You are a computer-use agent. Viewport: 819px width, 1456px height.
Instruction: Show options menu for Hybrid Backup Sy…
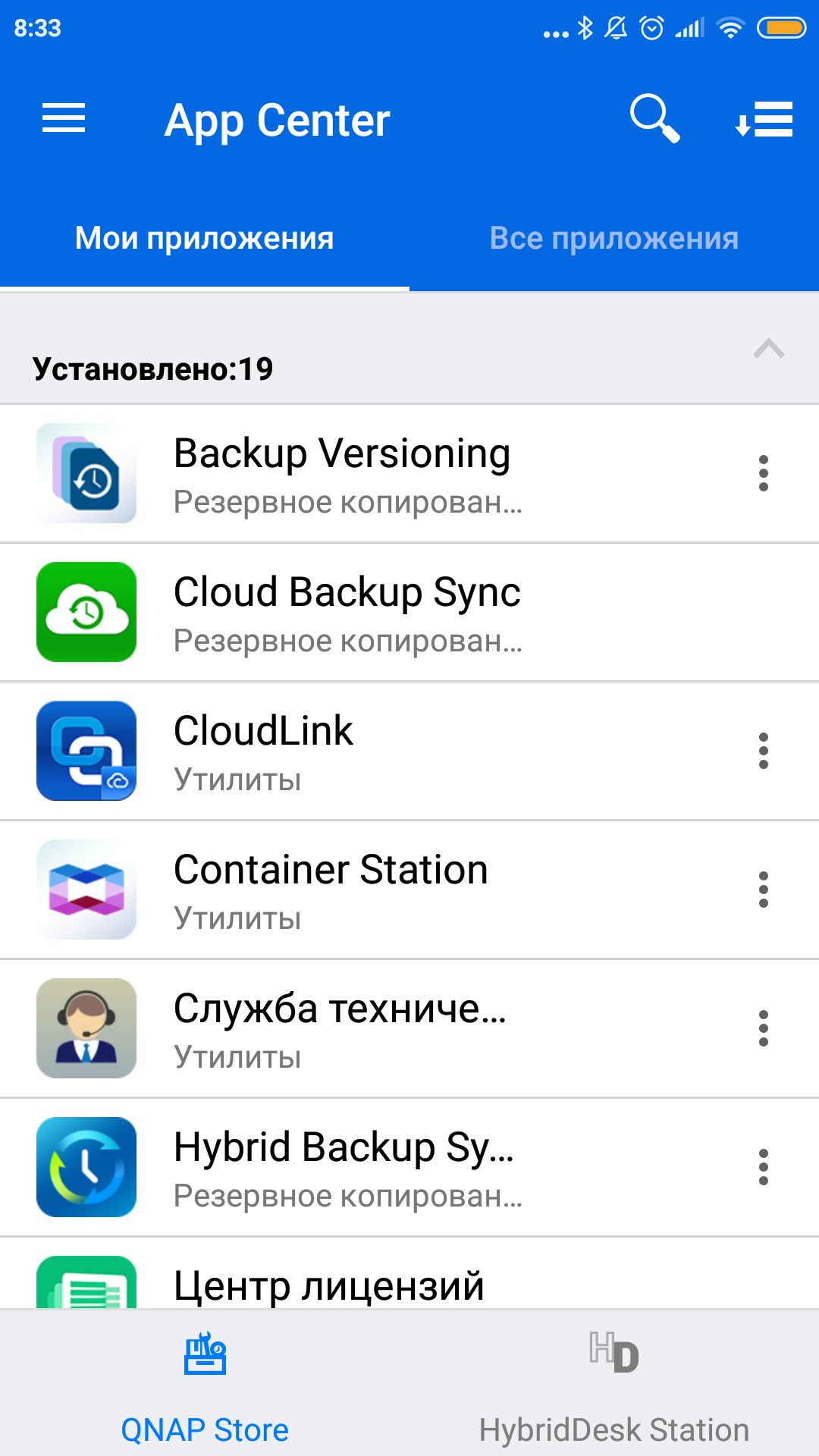(763, 1167)
